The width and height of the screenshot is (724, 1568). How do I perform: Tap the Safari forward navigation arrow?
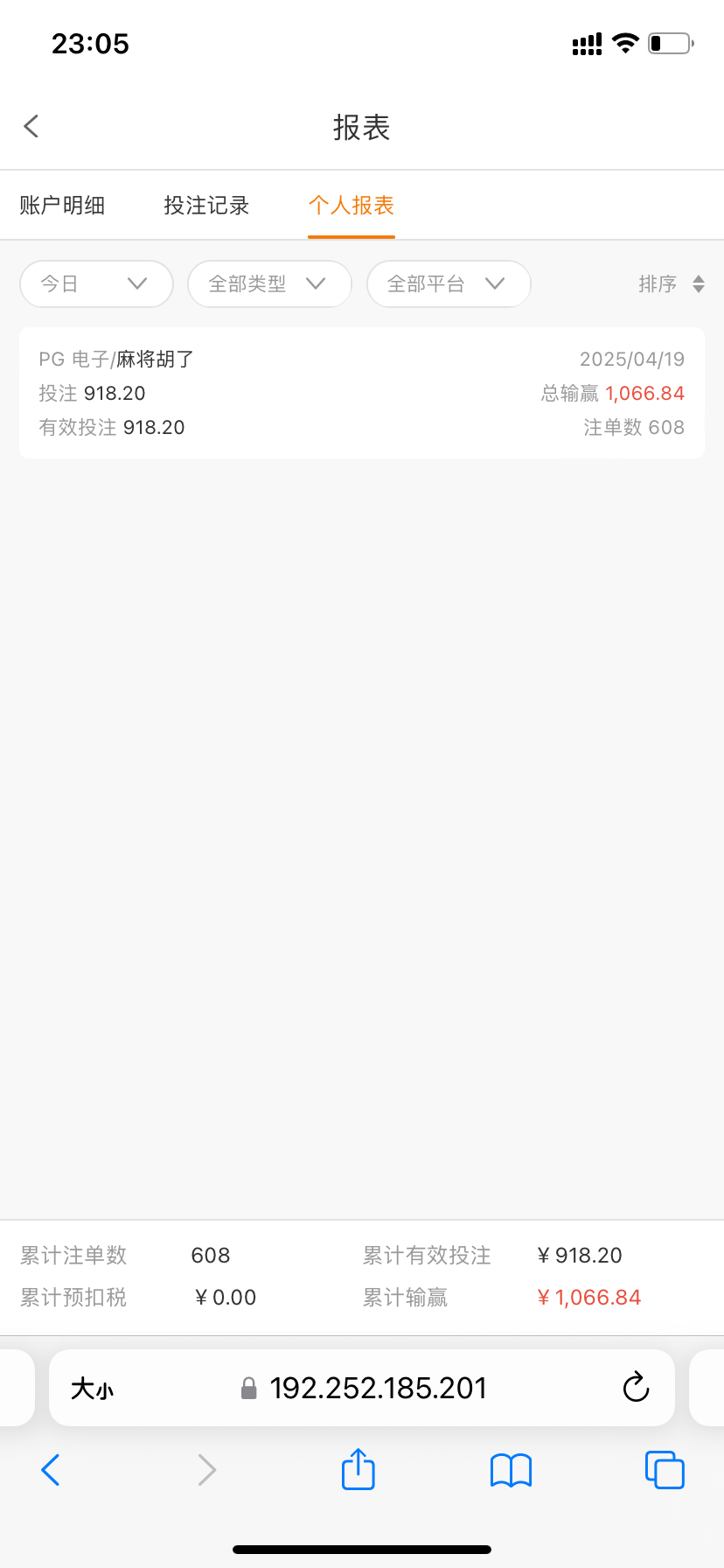coord(205,1470)
